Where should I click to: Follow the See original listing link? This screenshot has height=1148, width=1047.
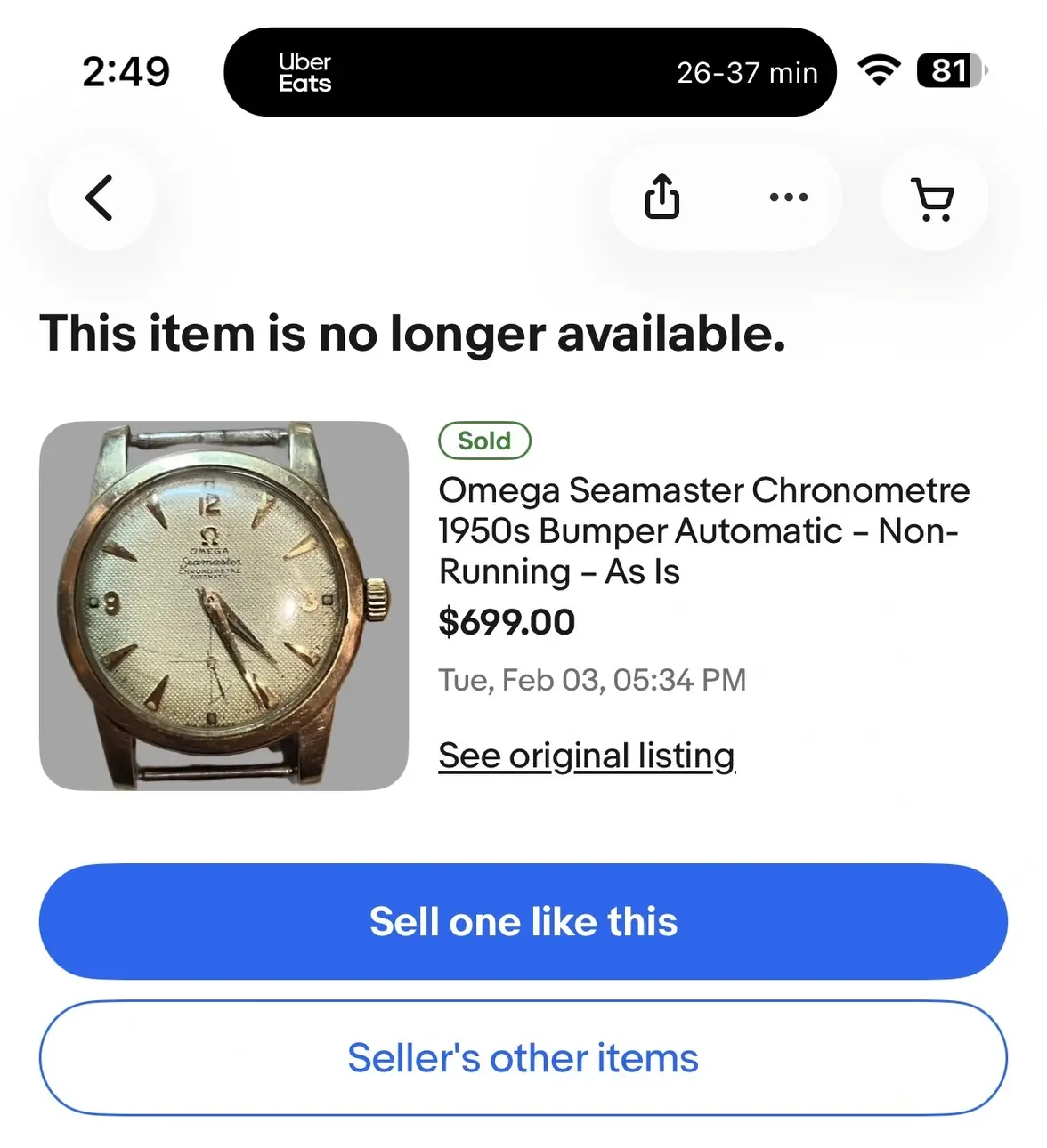coord(587,756)
